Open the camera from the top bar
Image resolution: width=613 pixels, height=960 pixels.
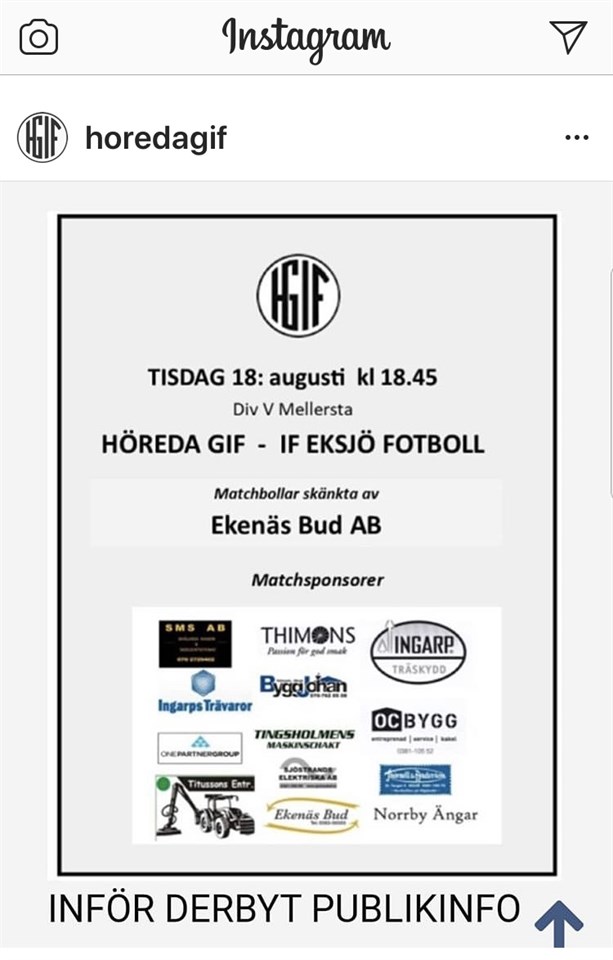click(x=39, y=38)
